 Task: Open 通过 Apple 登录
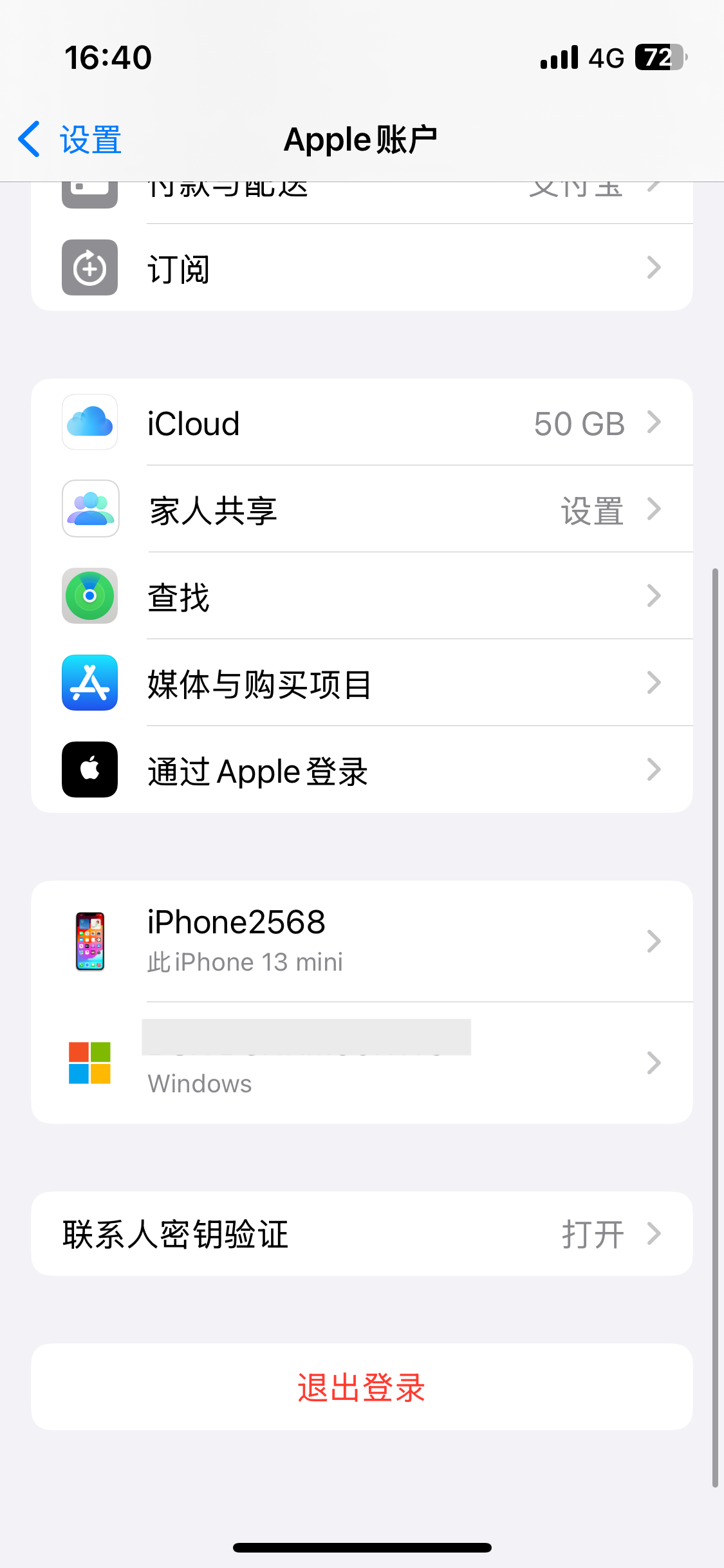point(362,770)
